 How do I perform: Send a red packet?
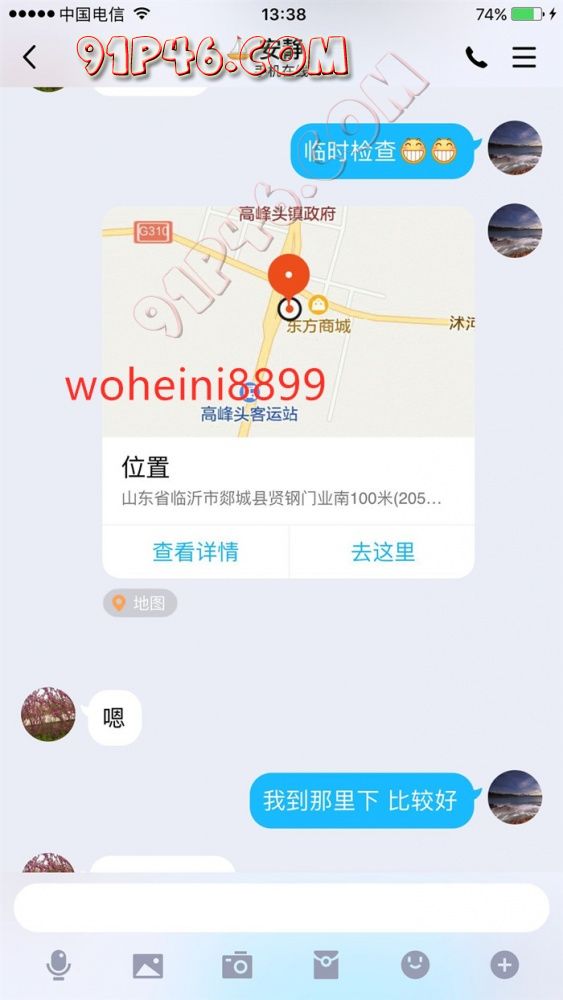click(x=326, y=966)
